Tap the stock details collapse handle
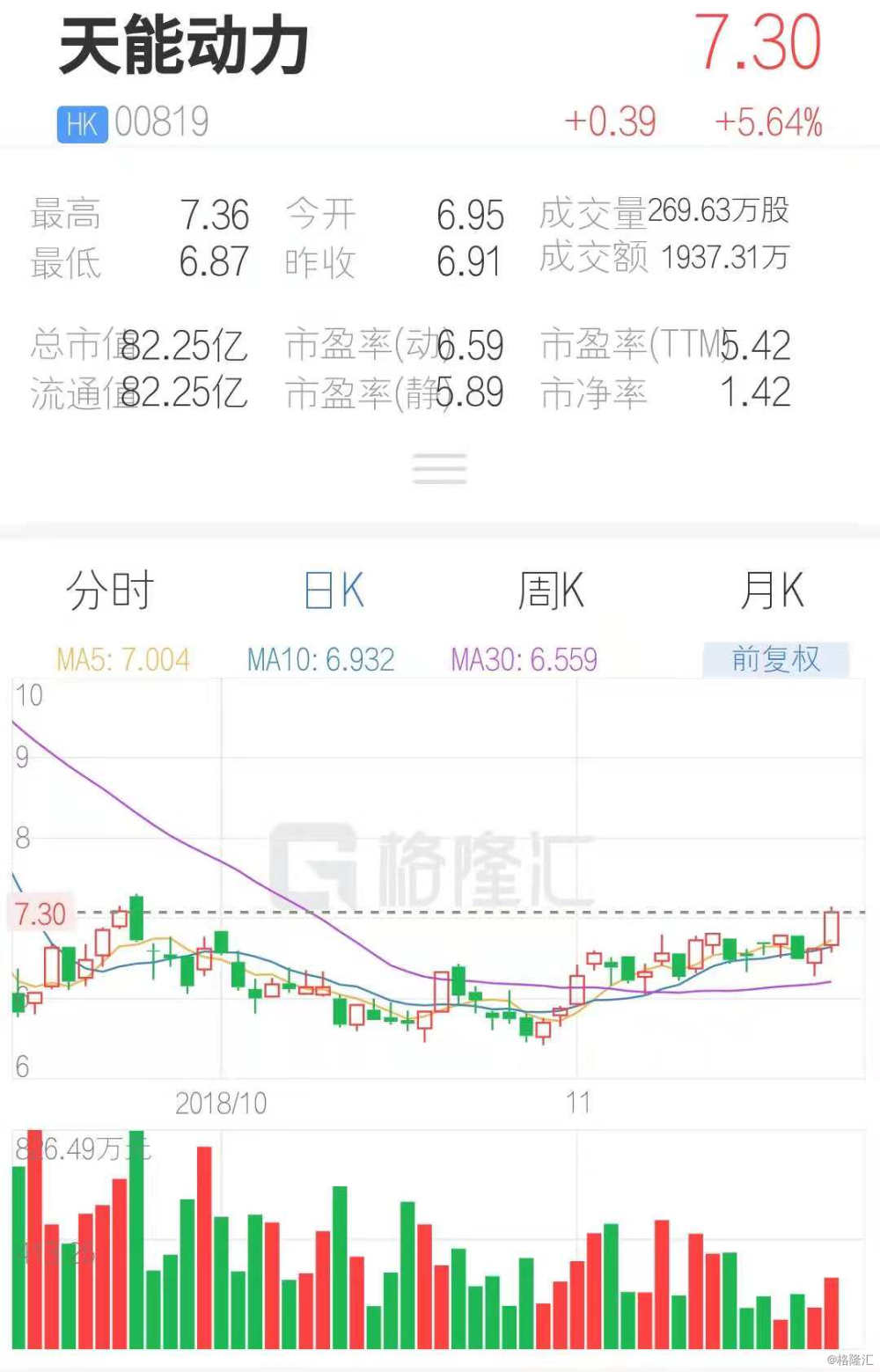 tap(440, 469)
